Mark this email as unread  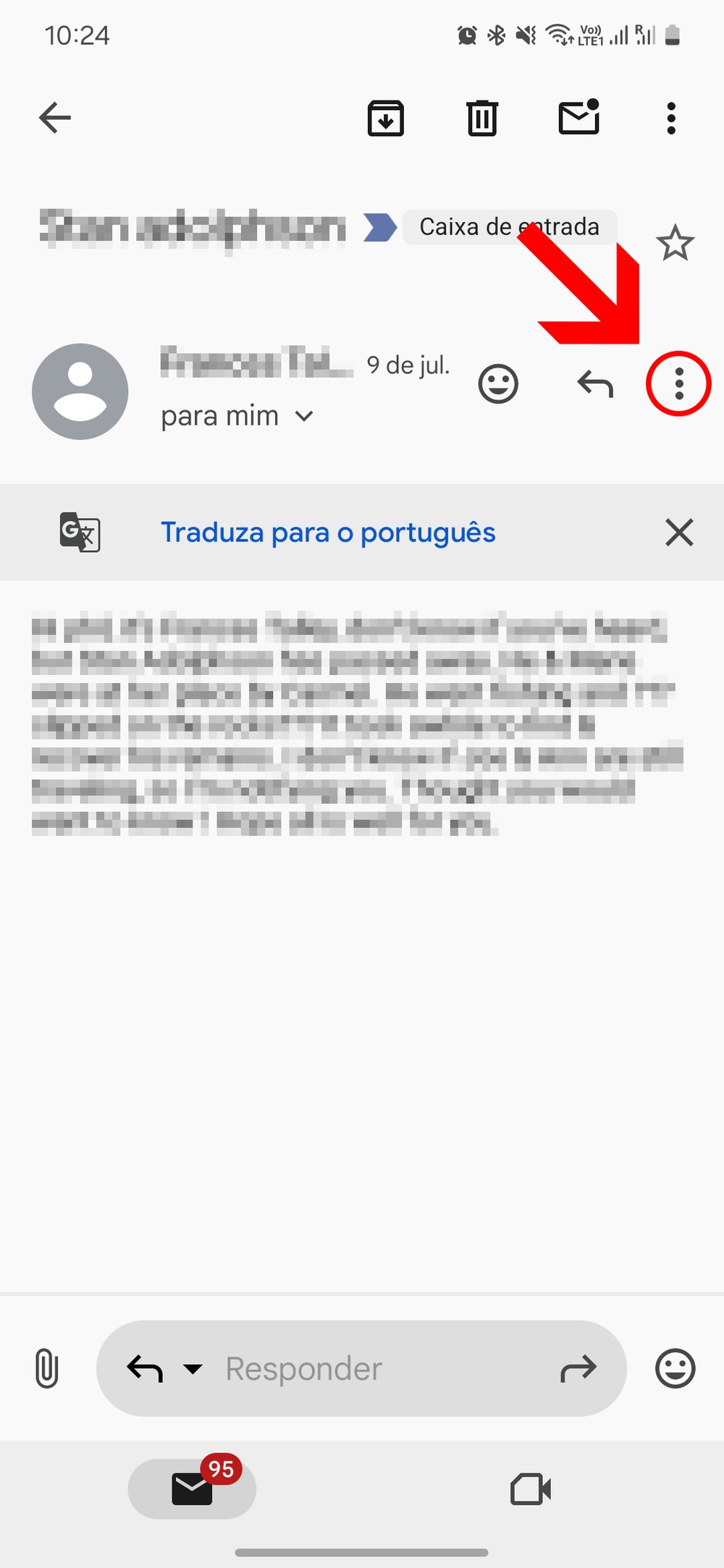pos(579,118)
